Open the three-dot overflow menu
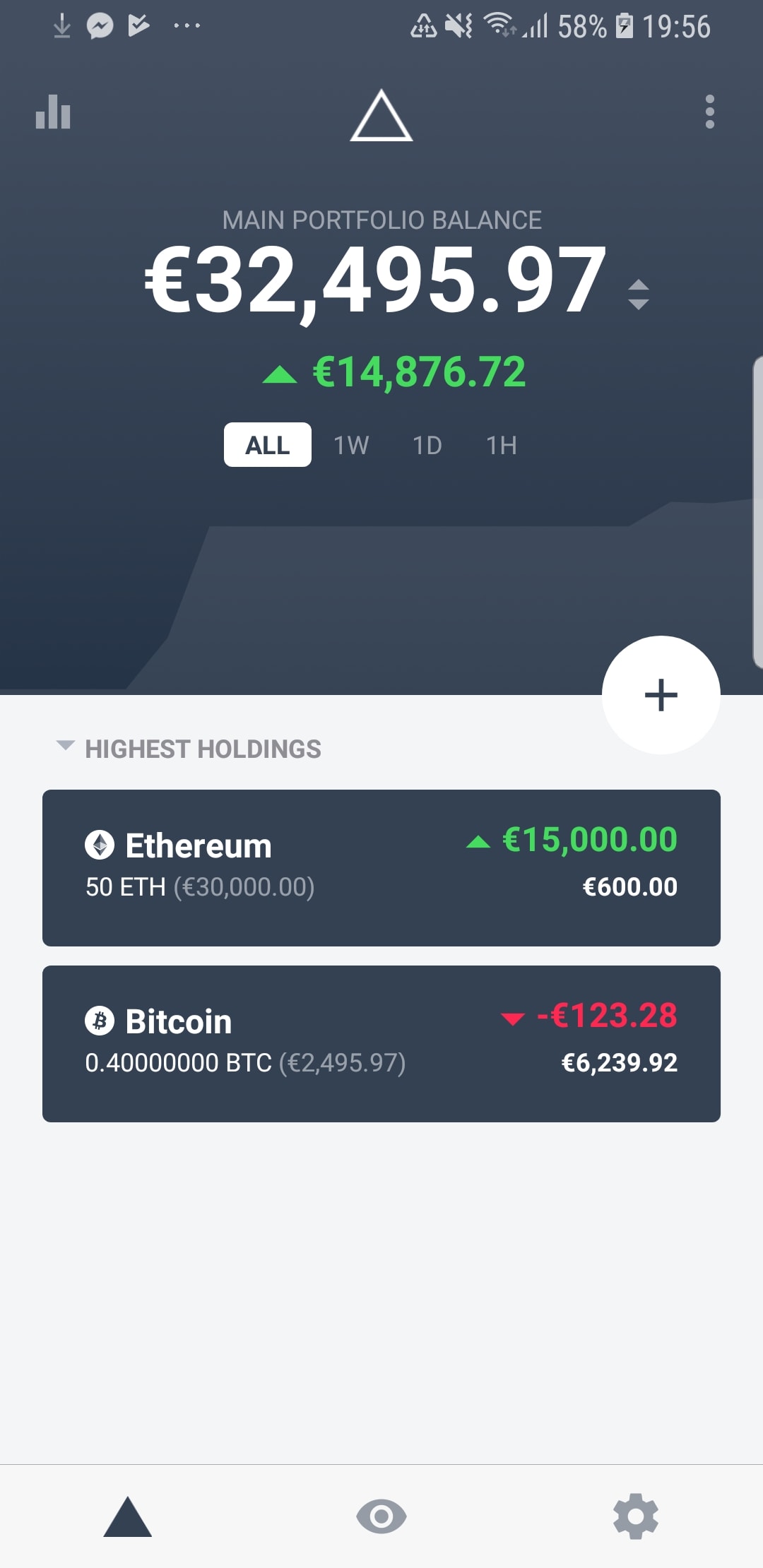The height and width of the screenshot is (1568, 763). [x=709, y=112]
